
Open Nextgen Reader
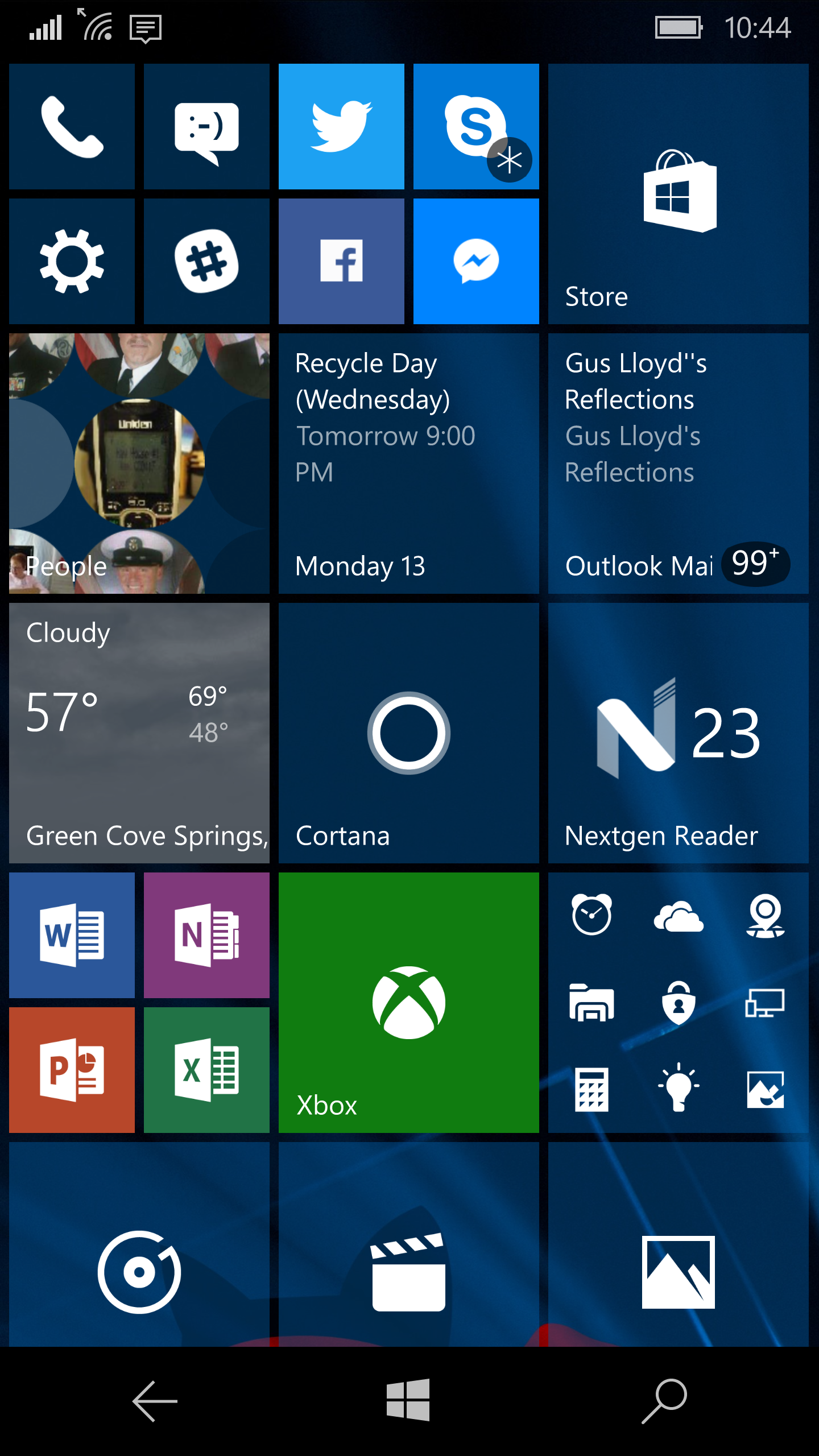pos(678,733)
